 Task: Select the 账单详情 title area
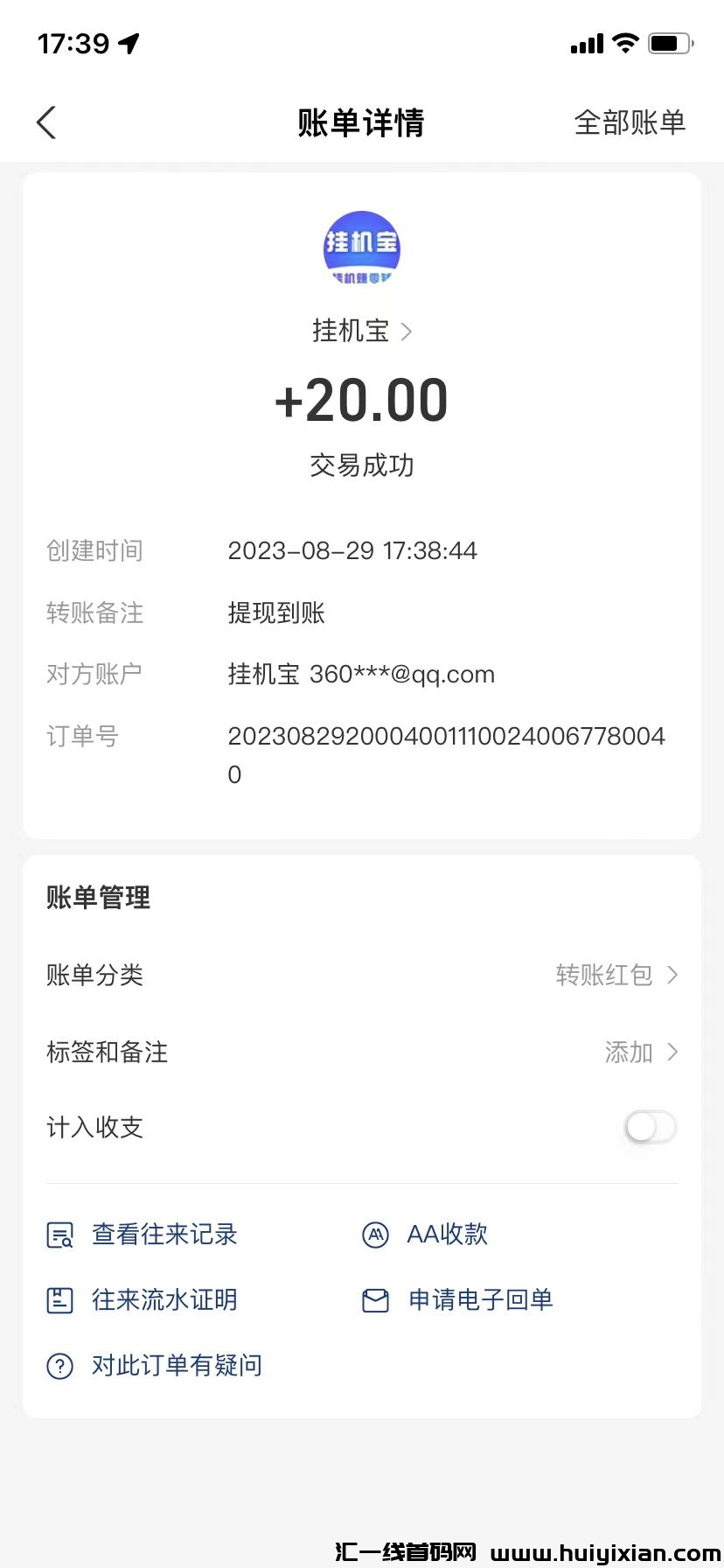[361, 123]
